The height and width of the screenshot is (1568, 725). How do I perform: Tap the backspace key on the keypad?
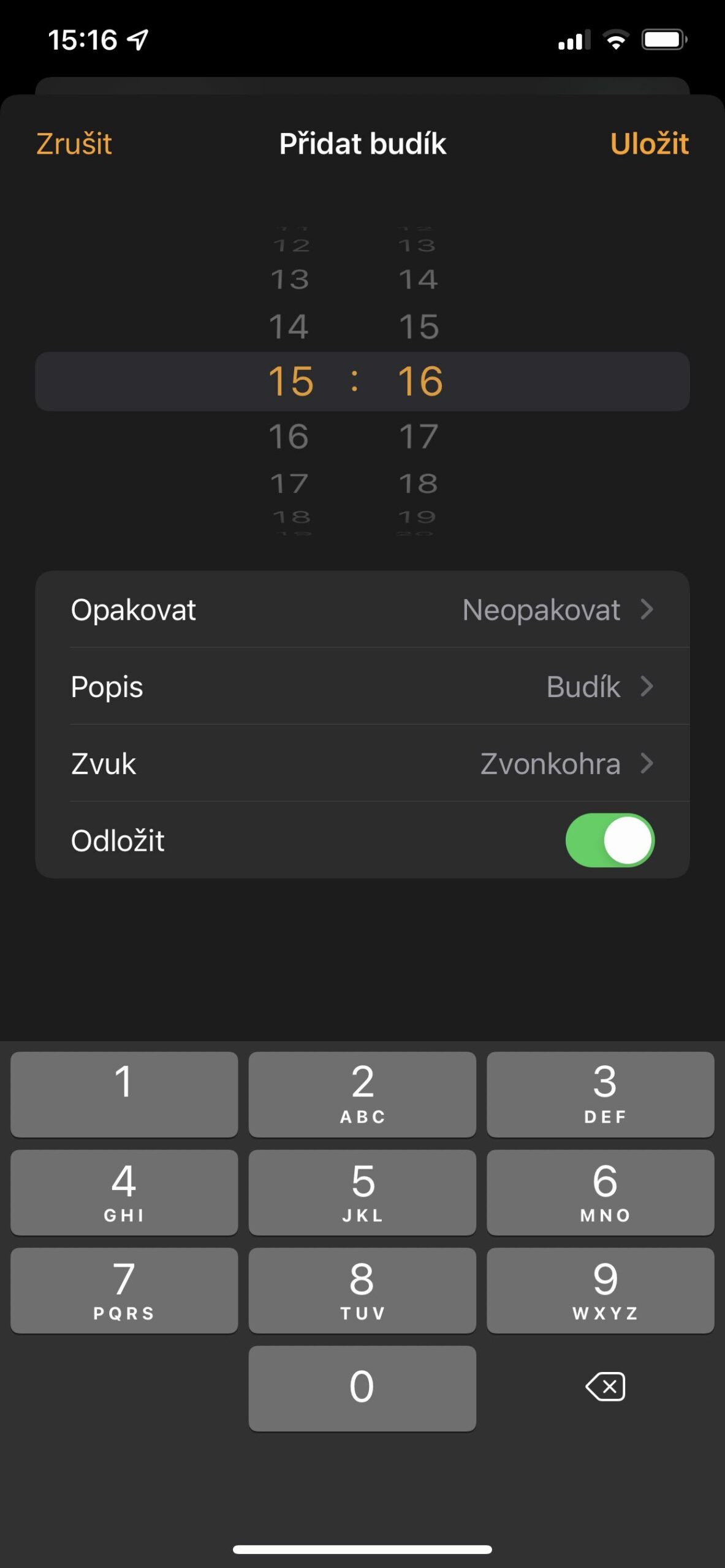pos(604,1387)
